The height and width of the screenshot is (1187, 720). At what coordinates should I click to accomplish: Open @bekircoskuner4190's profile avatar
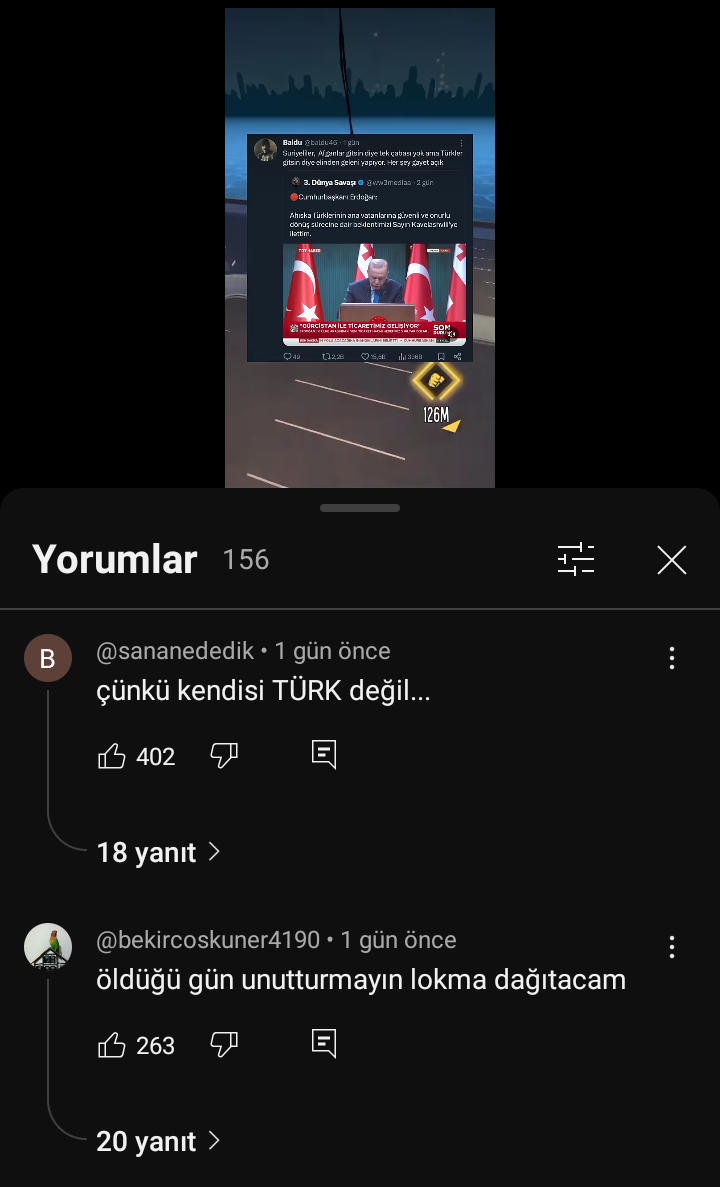(47, 946)
